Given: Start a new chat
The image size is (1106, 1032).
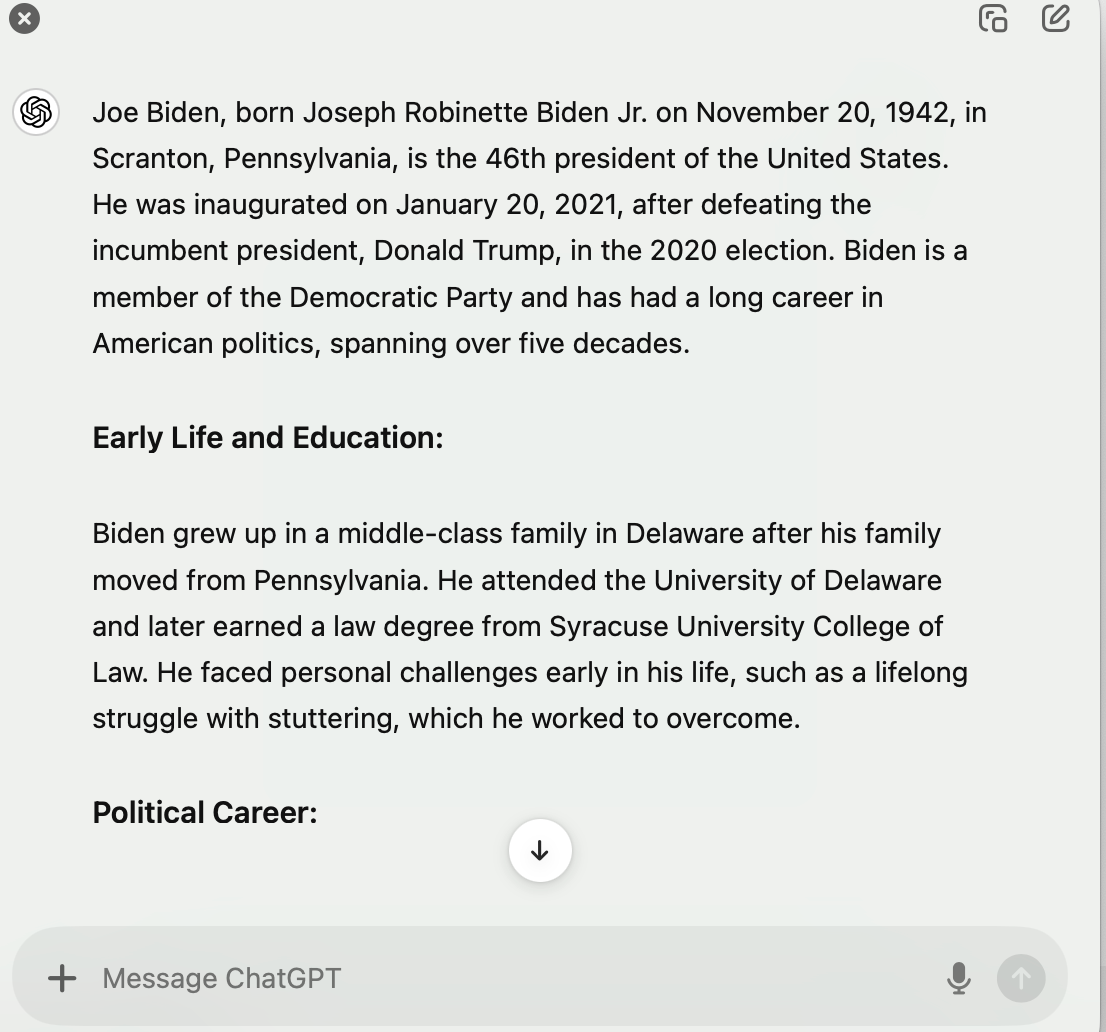Looking at the screenshot, I should pyautogui.click(x=1056, y=19).
